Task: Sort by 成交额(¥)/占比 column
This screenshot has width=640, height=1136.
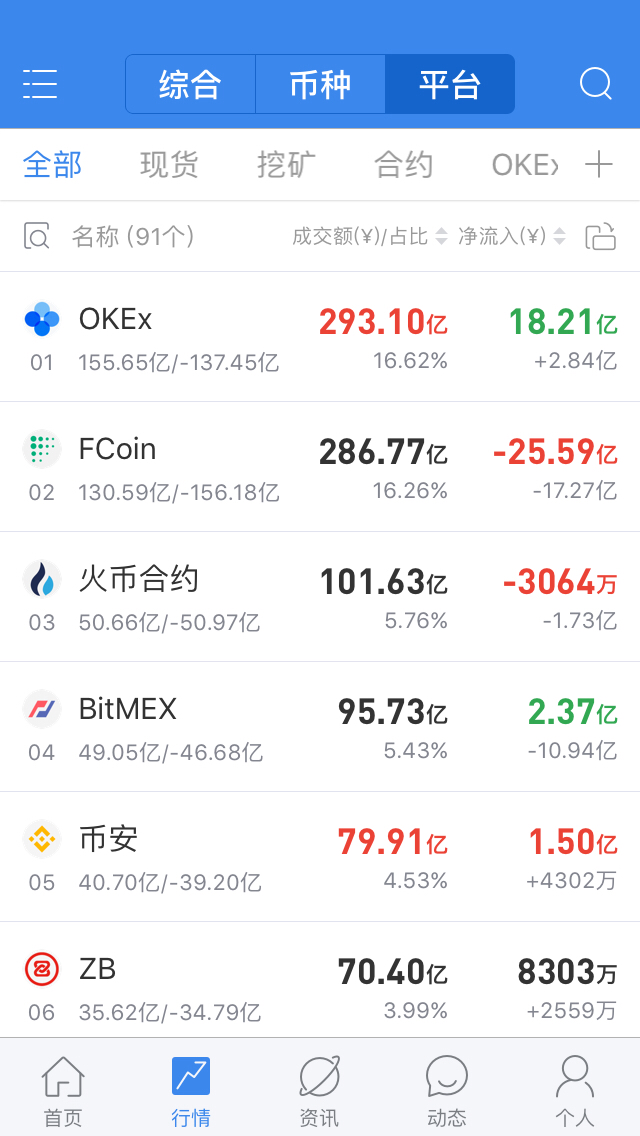Action: coord(370,236)
